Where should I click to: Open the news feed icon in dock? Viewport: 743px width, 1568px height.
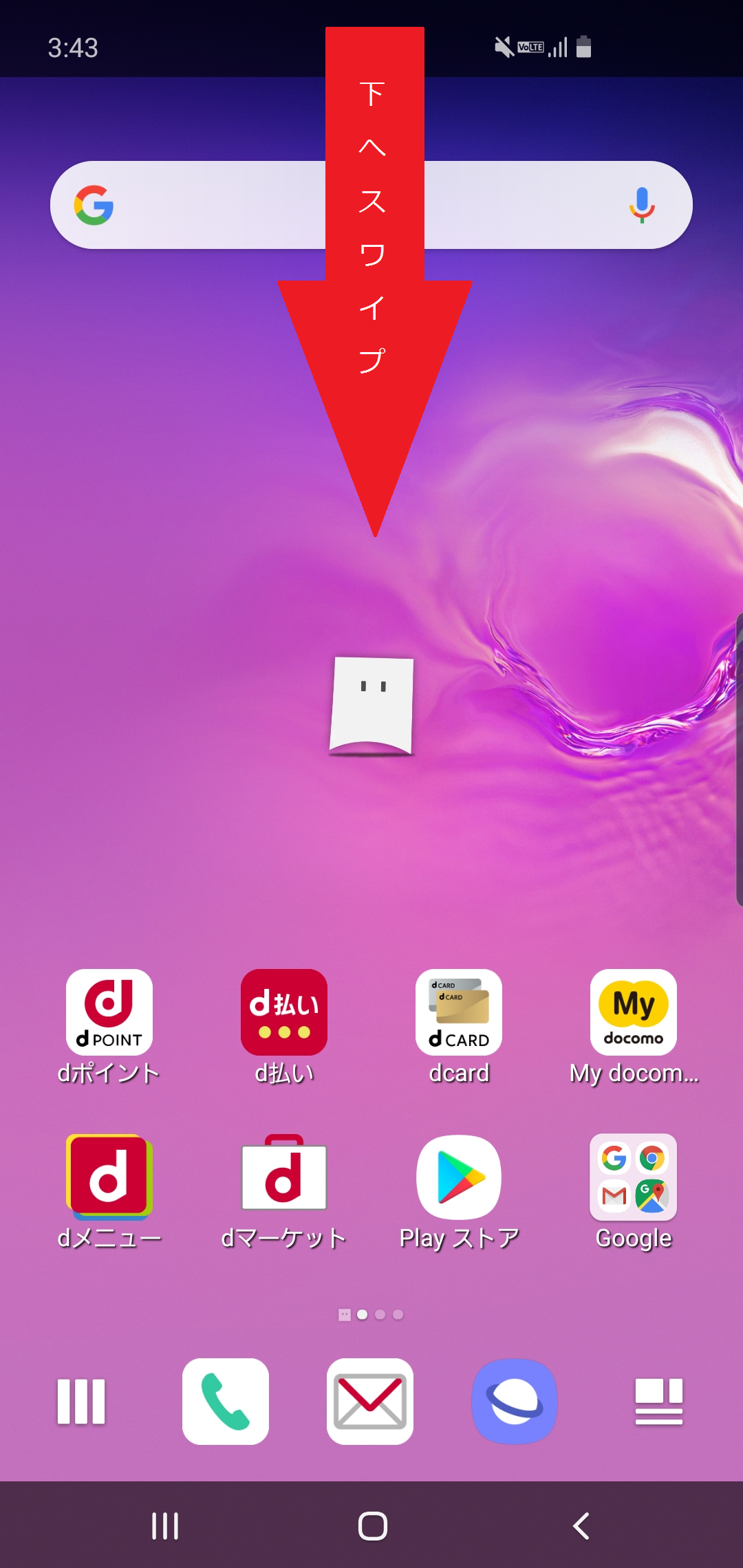(659, 1402)
